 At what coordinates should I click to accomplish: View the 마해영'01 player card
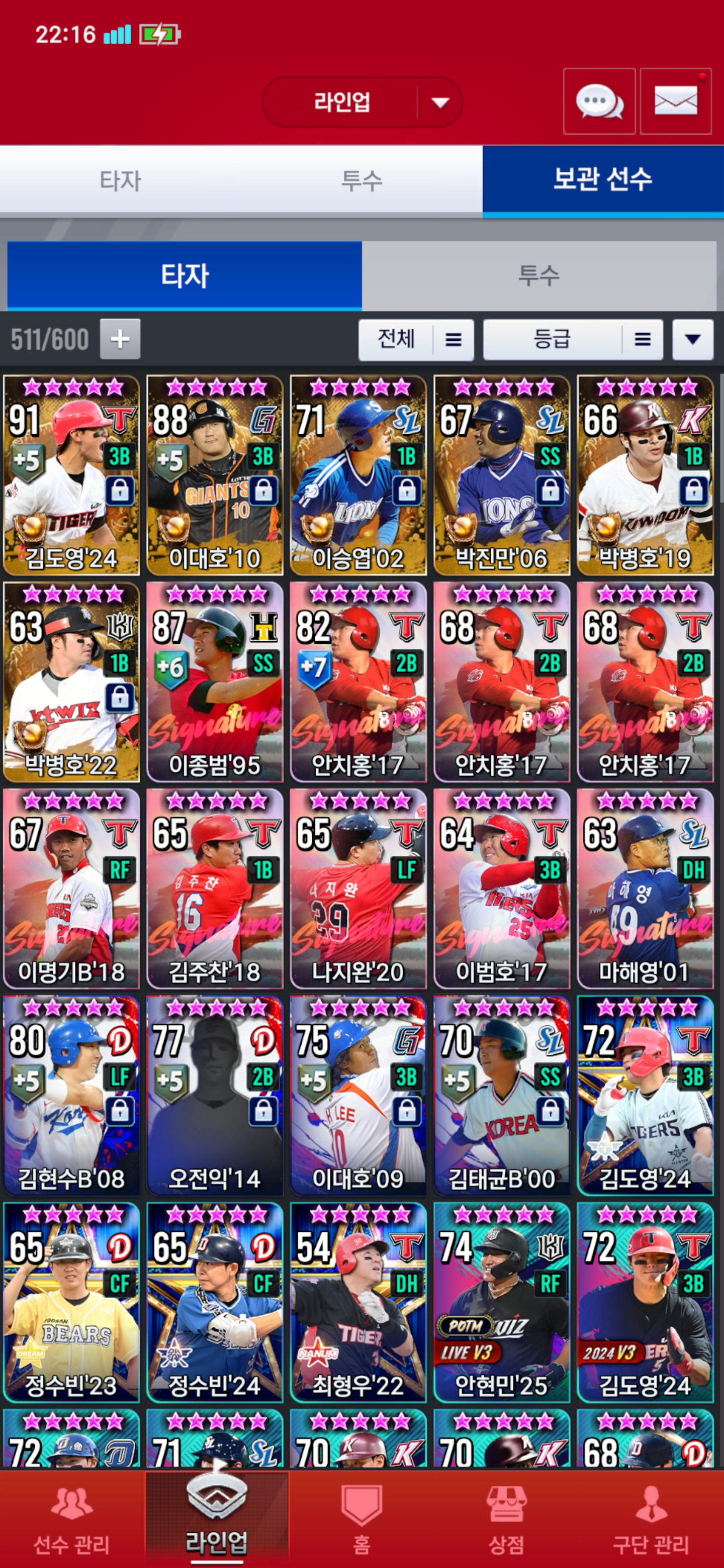[x=645, y=889]
